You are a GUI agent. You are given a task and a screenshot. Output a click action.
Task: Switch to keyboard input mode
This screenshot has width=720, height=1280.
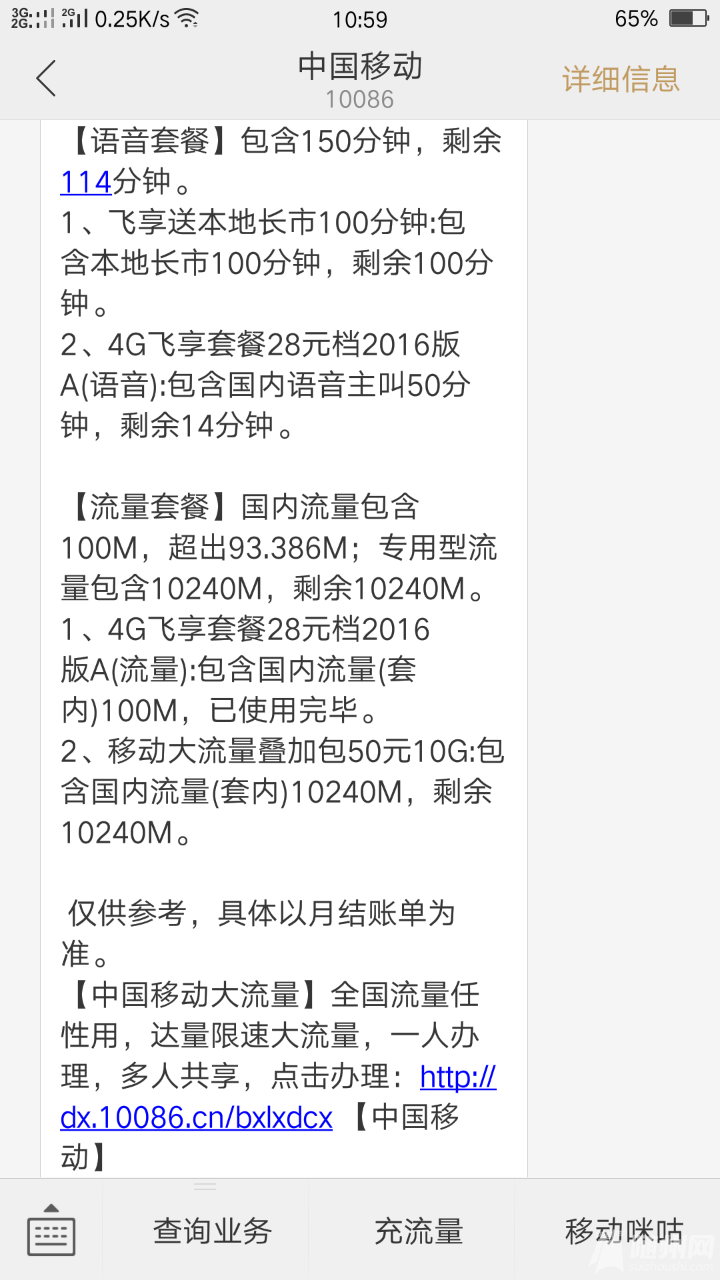point(51,1230)
